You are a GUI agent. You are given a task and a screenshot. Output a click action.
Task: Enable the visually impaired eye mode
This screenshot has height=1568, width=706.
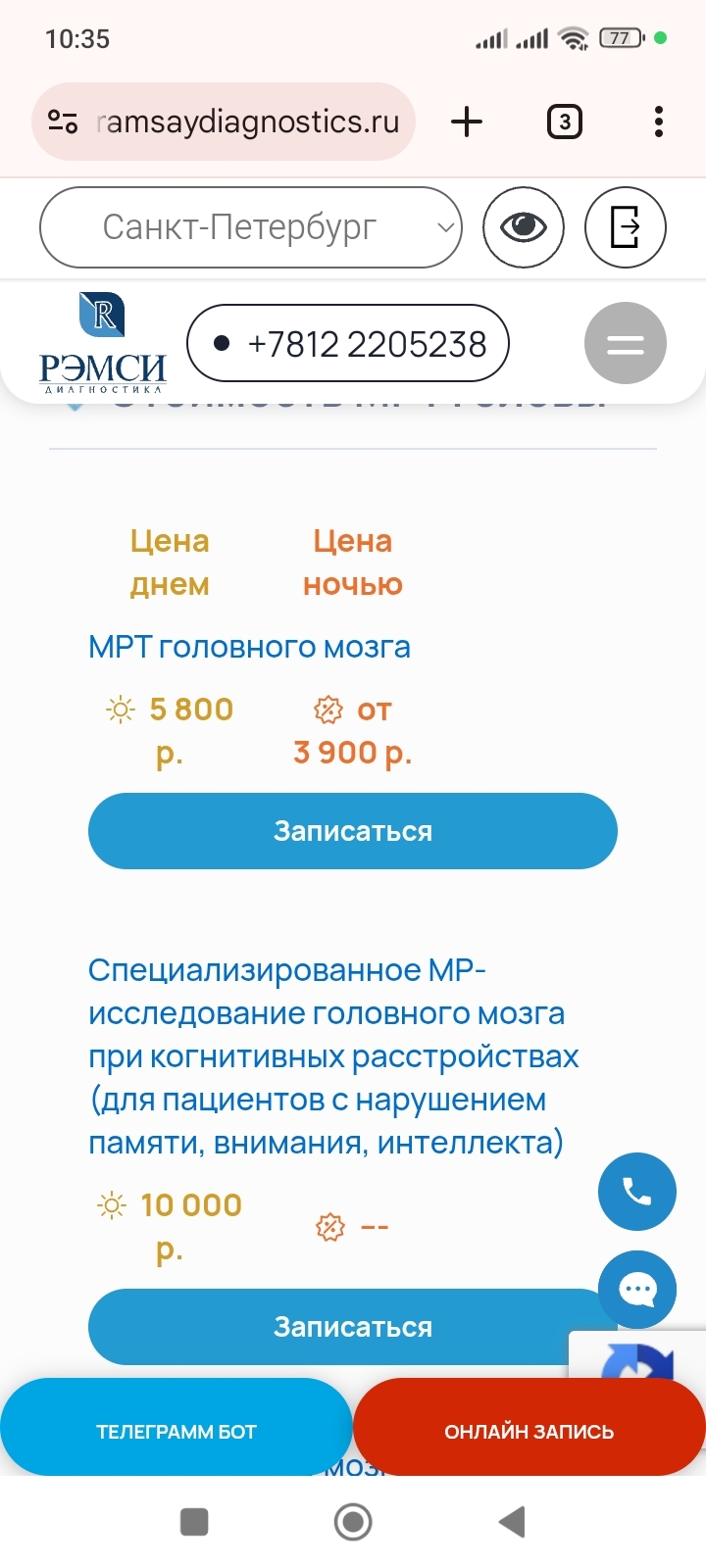[x=524, y=227]
